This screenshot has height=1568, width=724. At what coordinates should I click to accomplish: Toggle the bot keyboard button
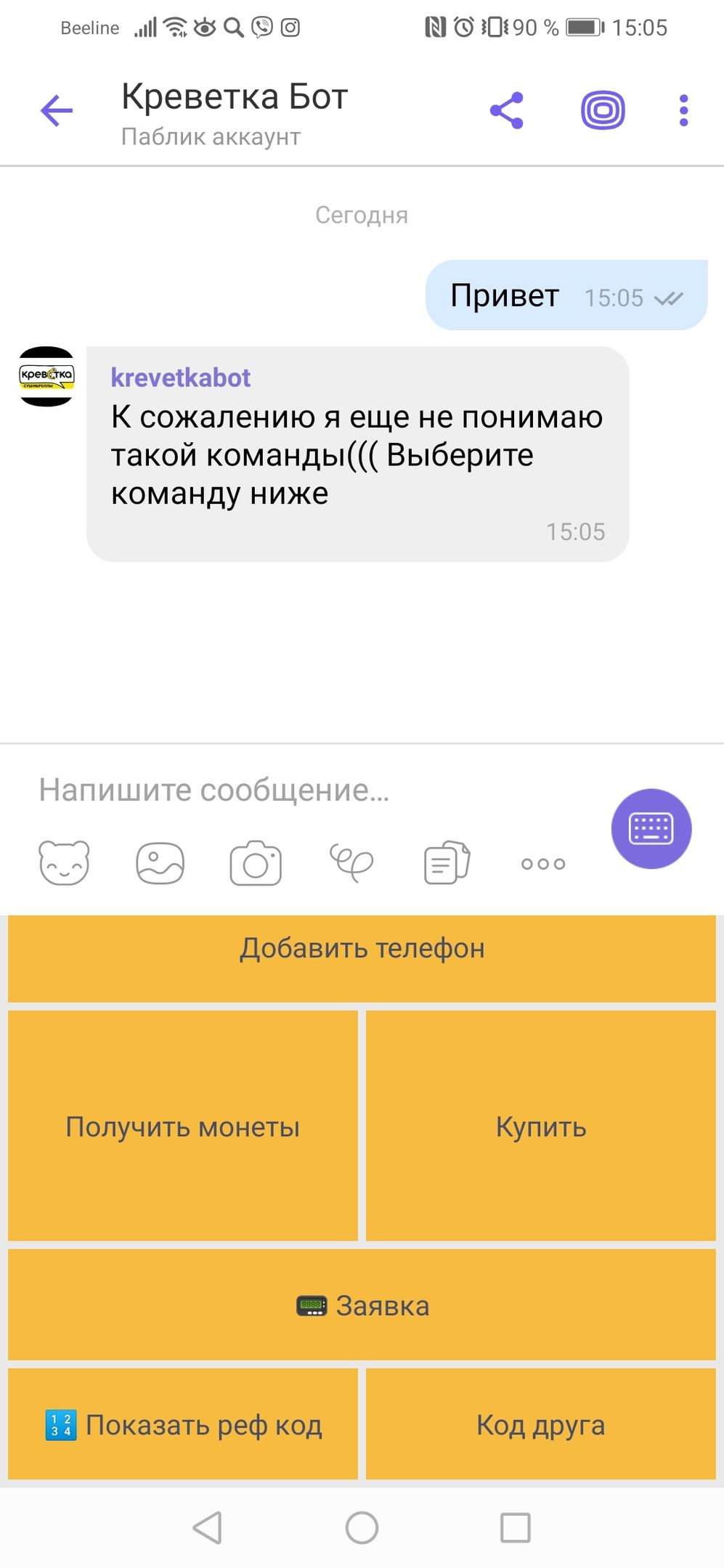coord(651,828)
